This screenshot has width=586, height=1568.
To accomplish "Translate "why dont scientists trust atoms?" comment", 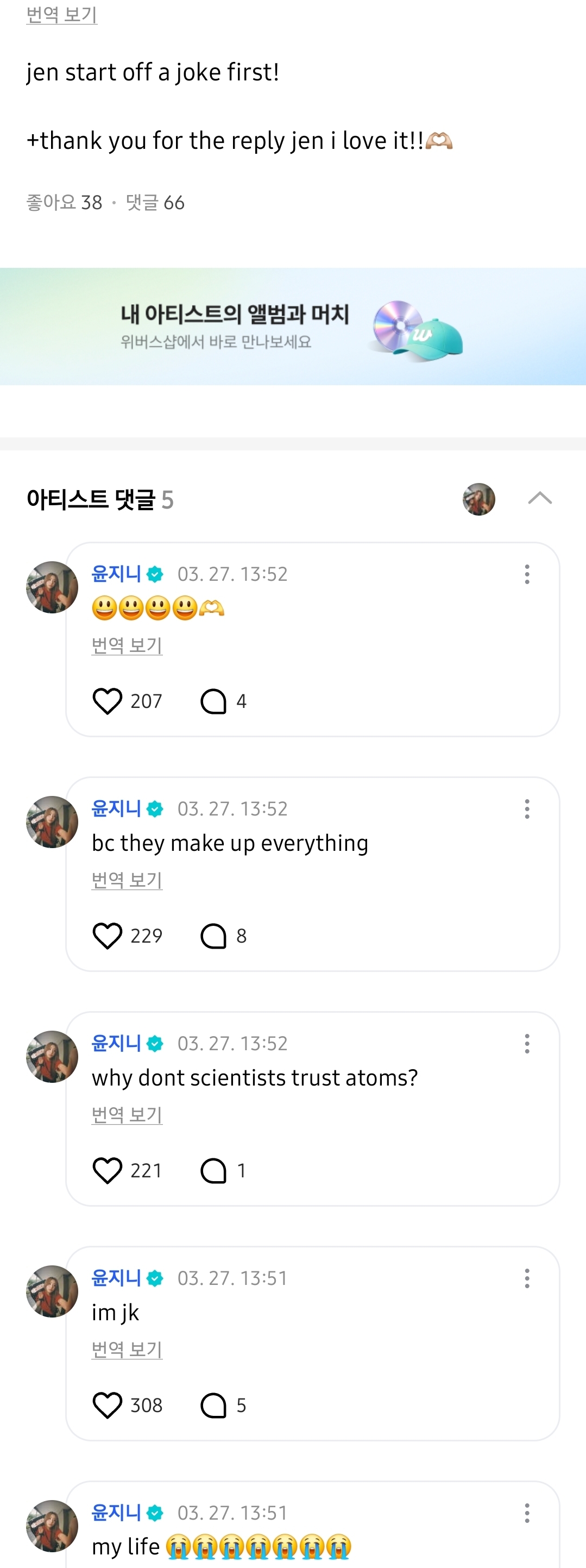I will (127, 1114).
